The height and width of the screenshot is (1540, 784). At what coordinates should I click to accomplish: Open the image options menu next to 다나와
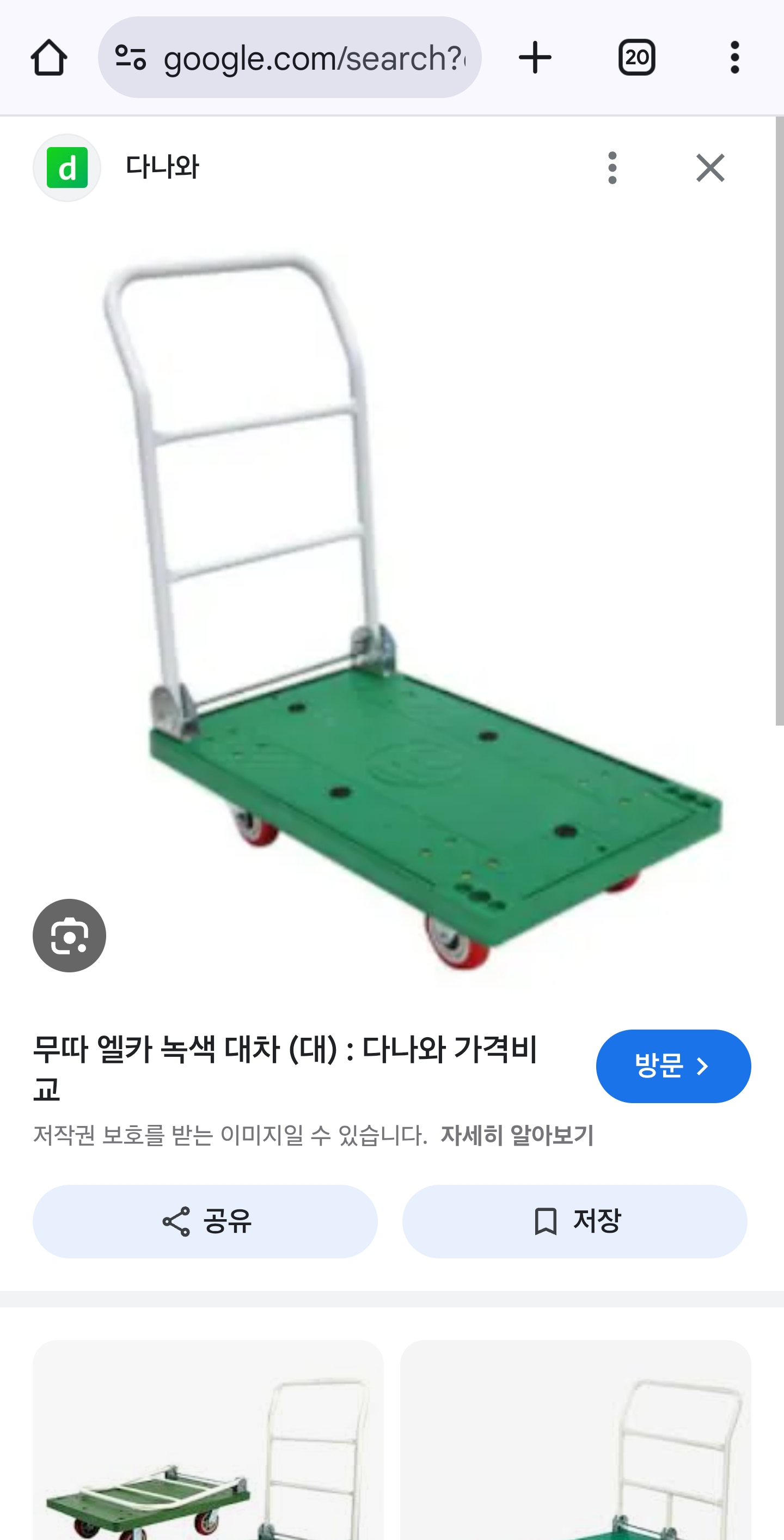(612, 167)
